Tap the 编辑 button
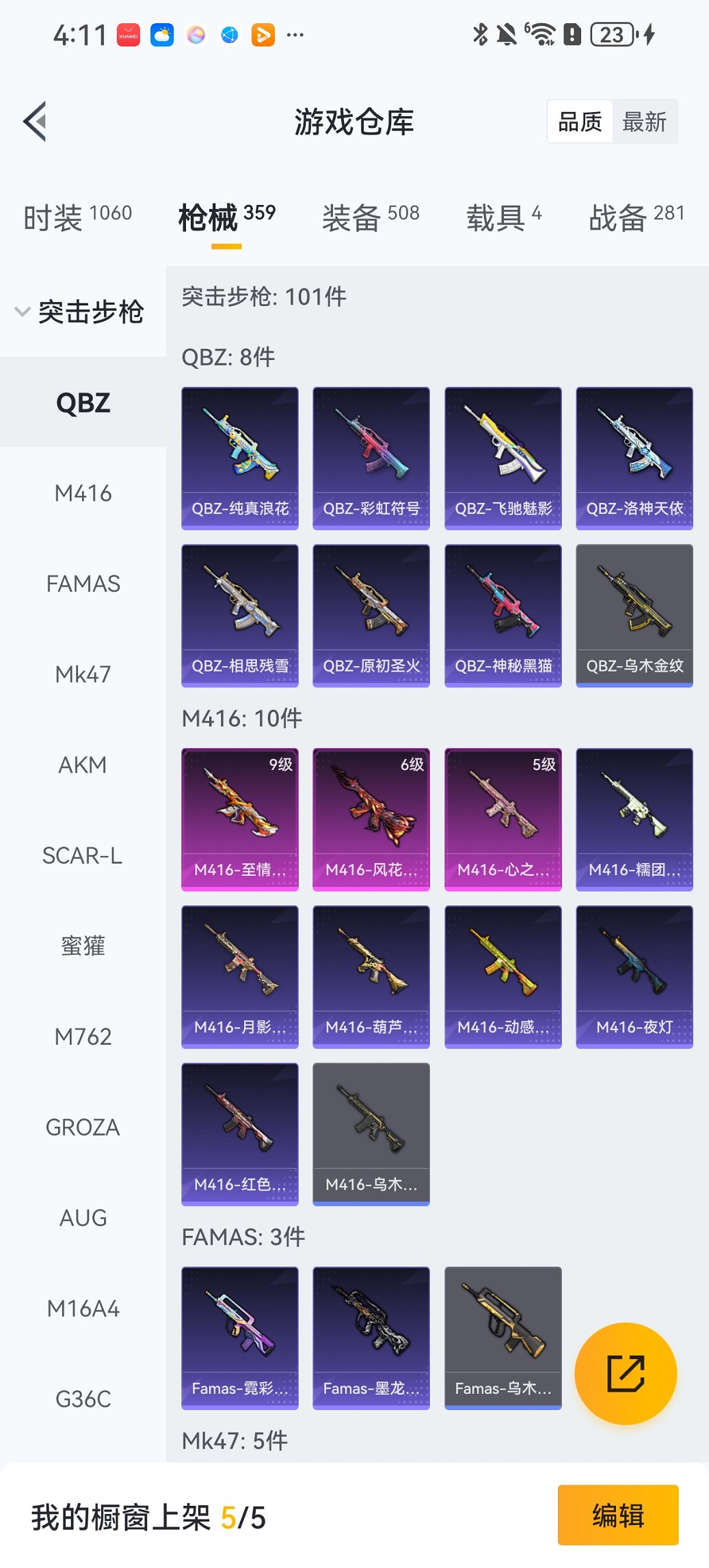709x1568 pixels. (x=618, y=1515)
